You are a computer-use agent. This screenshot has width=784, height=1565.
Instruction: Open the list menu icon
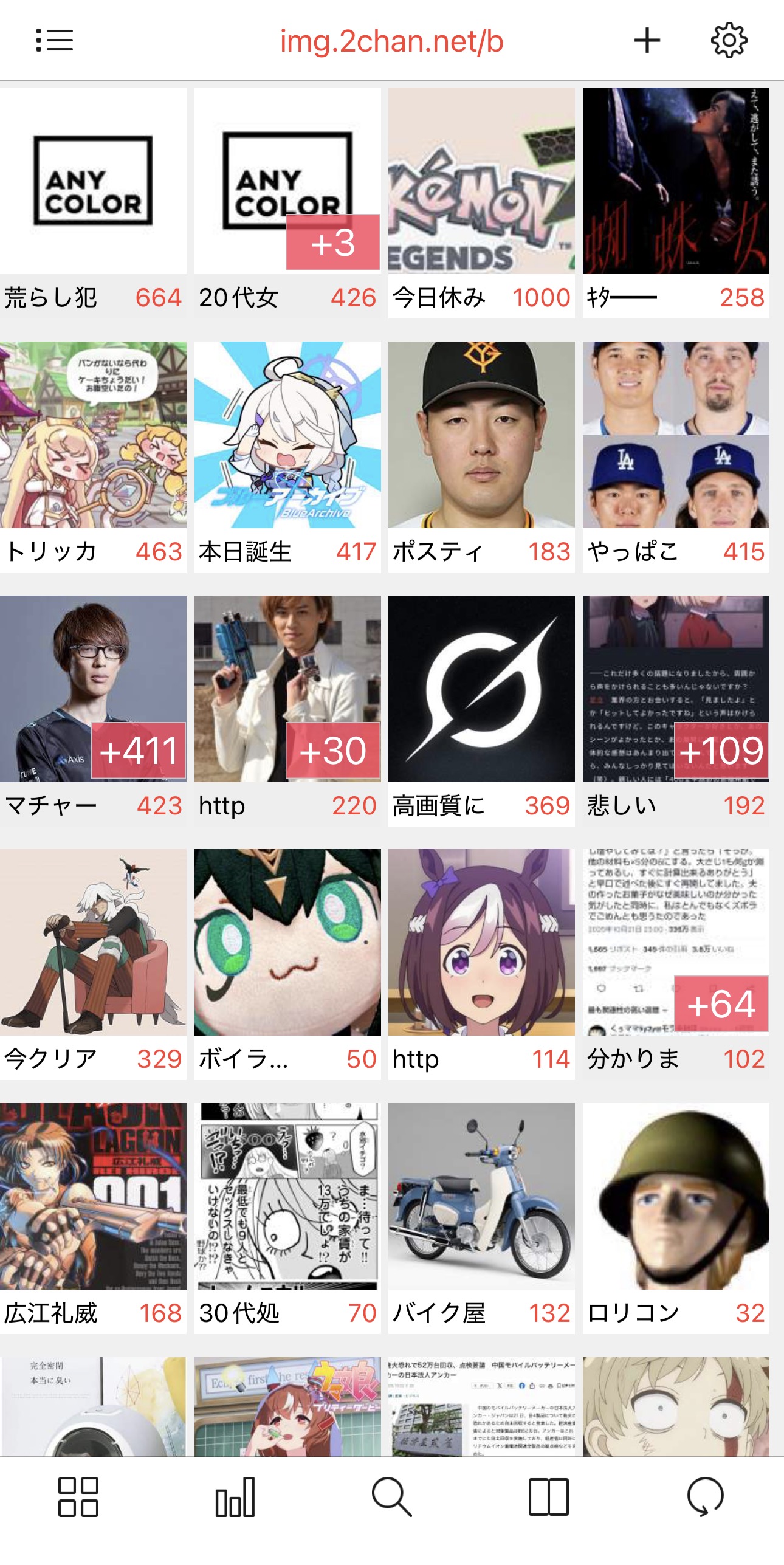point(54,41)
